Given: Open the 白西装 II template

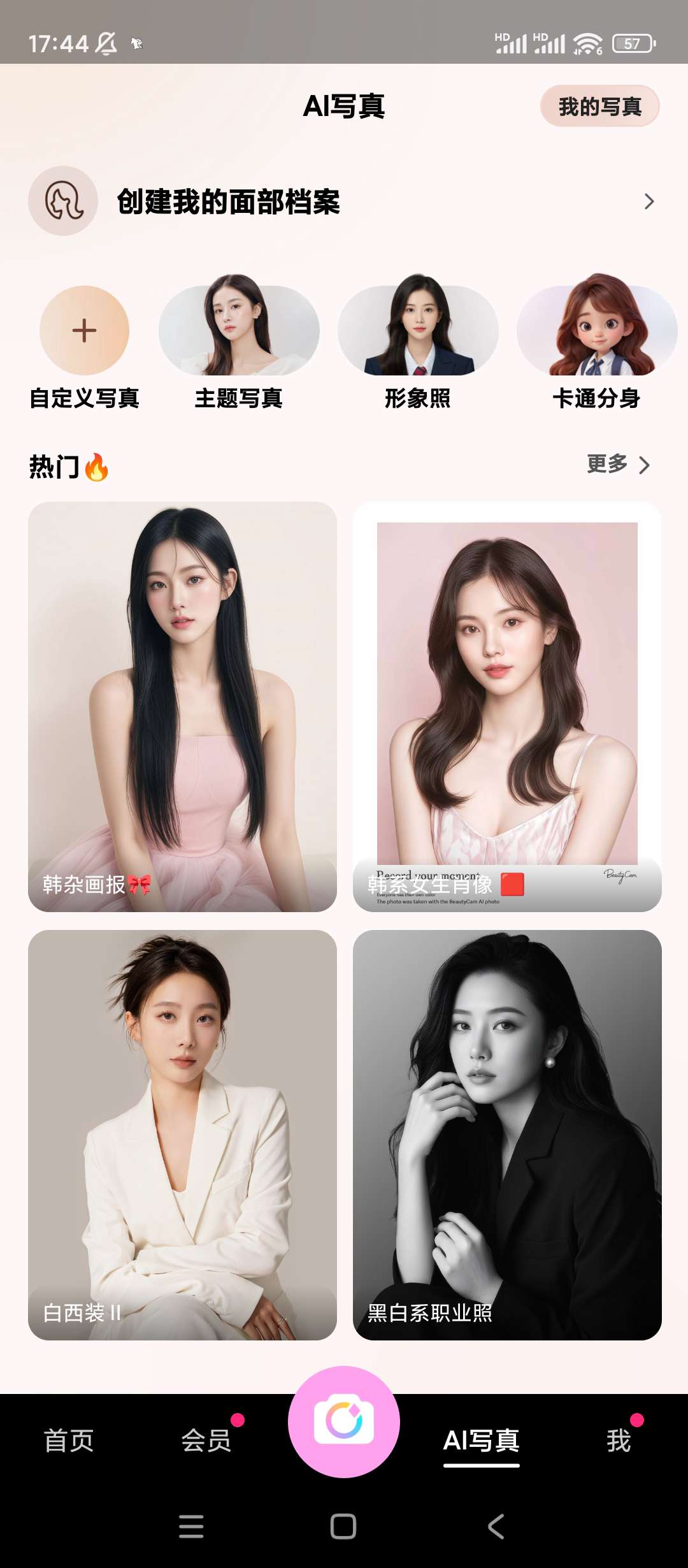Looking at the screenshot, I should click(182, 1135).
